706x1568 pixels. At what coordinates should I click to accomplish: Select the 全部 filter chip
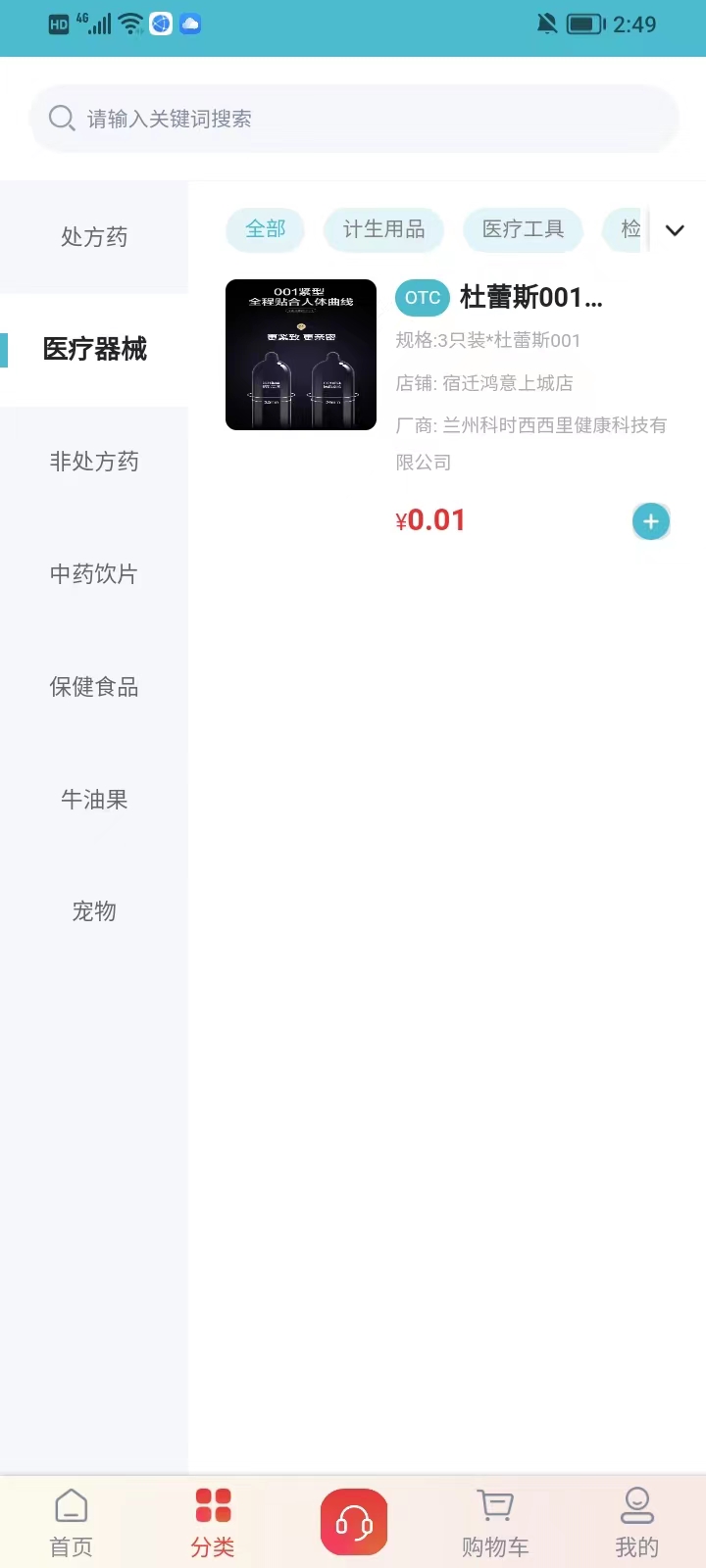265,229
